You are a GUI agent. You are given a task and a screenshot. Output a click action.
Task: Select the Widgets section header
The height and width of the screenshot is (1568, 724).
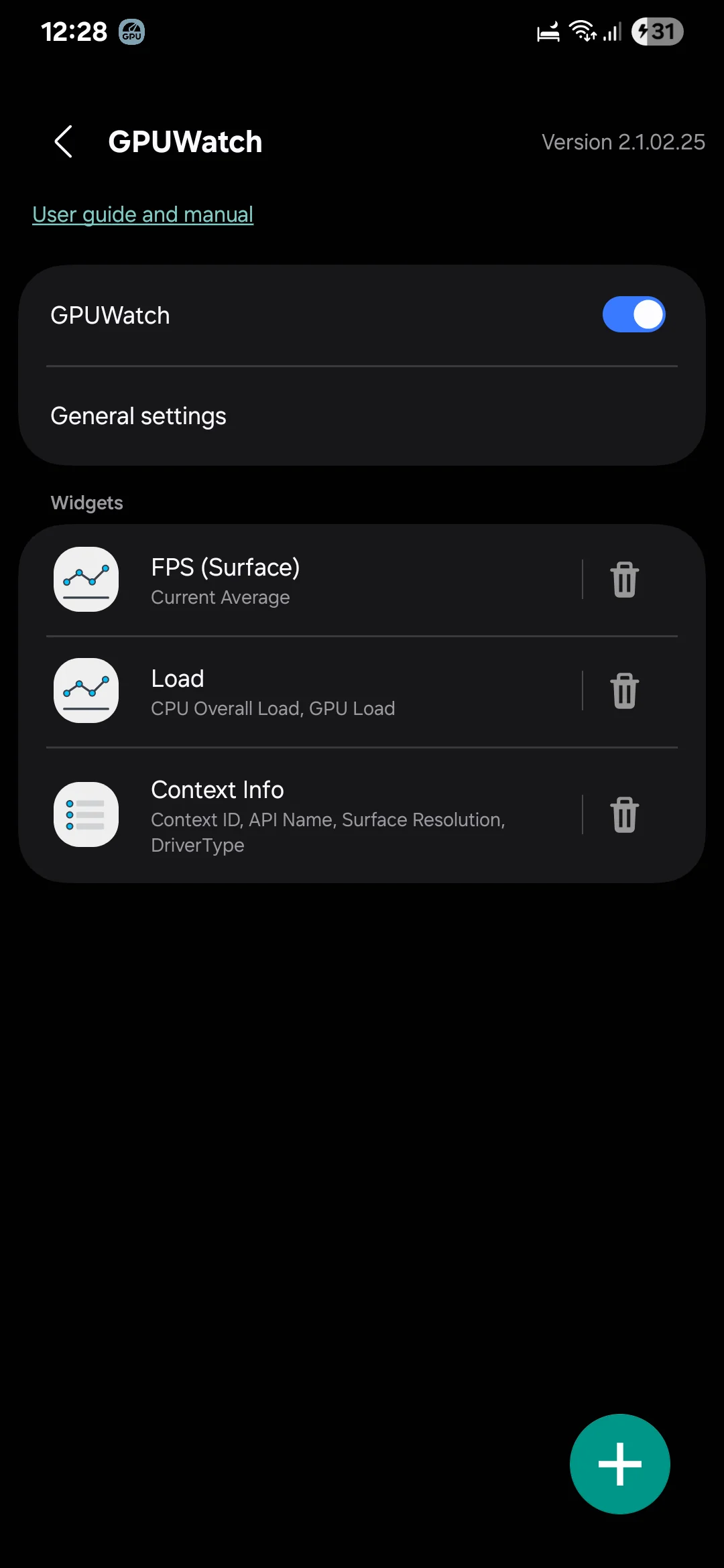[x=86, y=502]
